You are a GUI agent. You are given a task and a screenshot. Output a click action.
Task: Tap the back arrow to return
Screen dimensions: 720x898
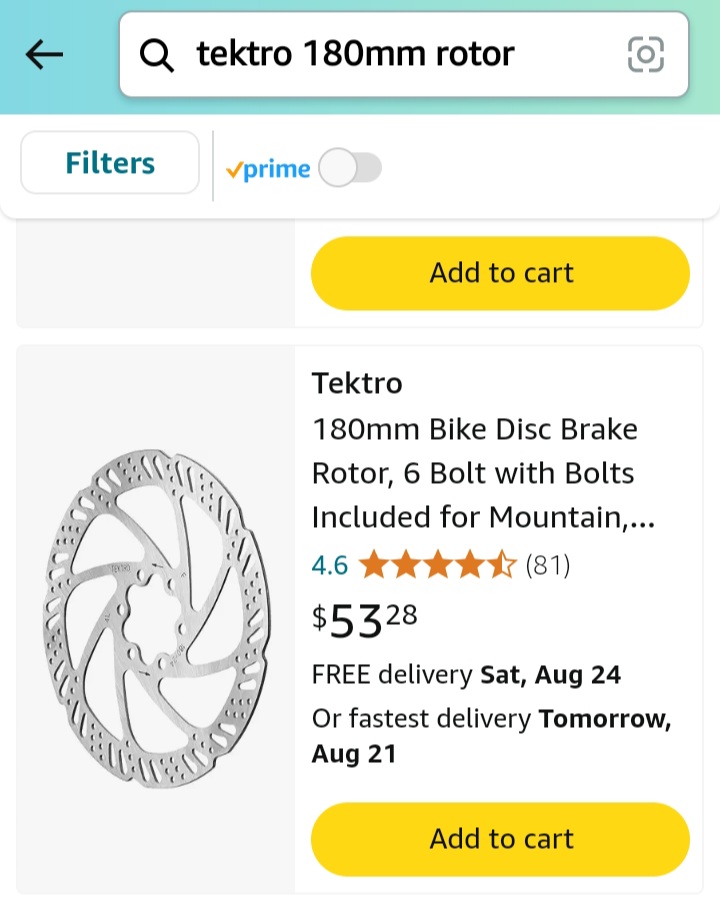click(44, 54)
